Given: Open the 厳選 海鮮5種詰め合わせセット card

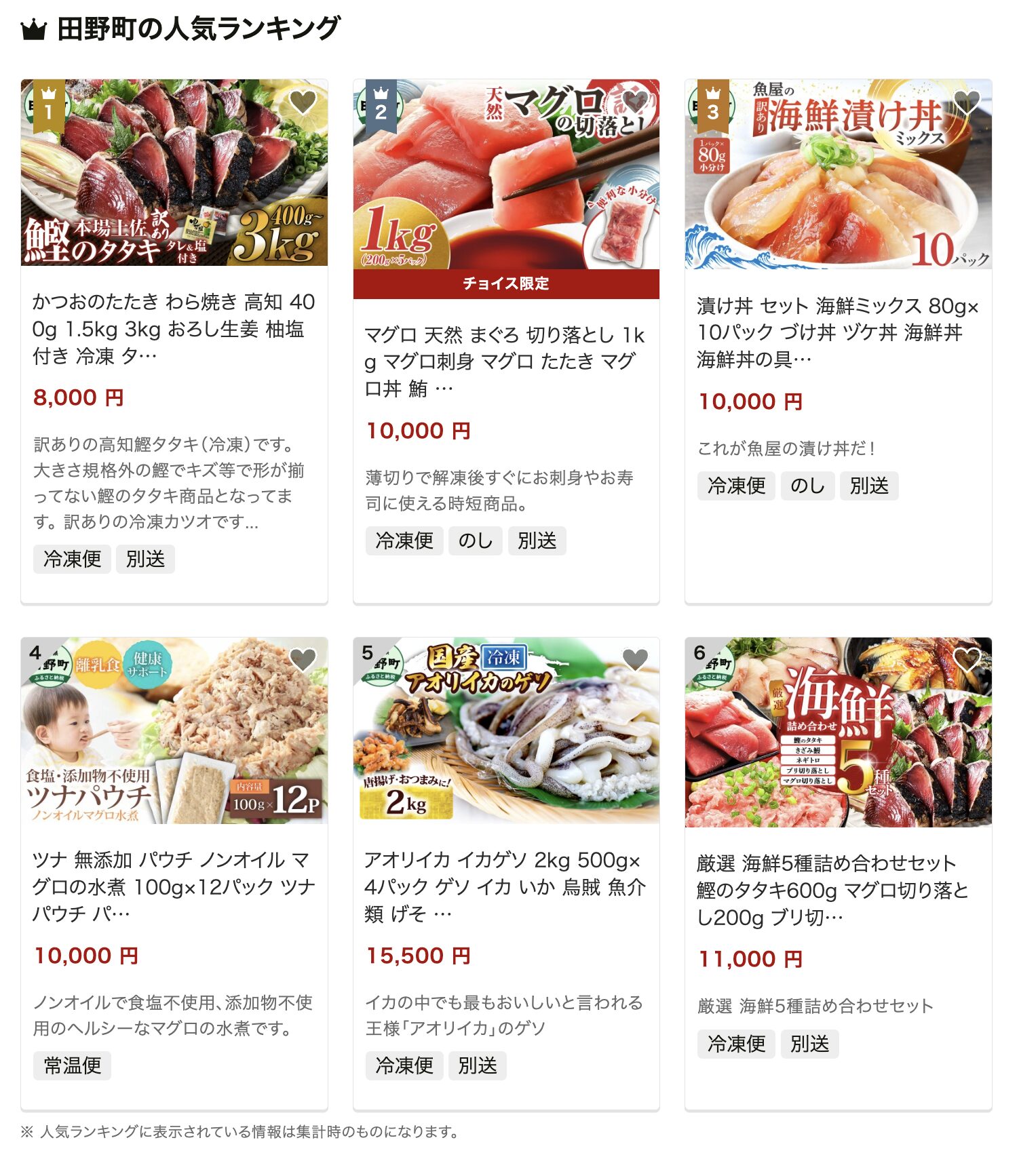Looking at the screenshot, I should (x=838, y=890).
